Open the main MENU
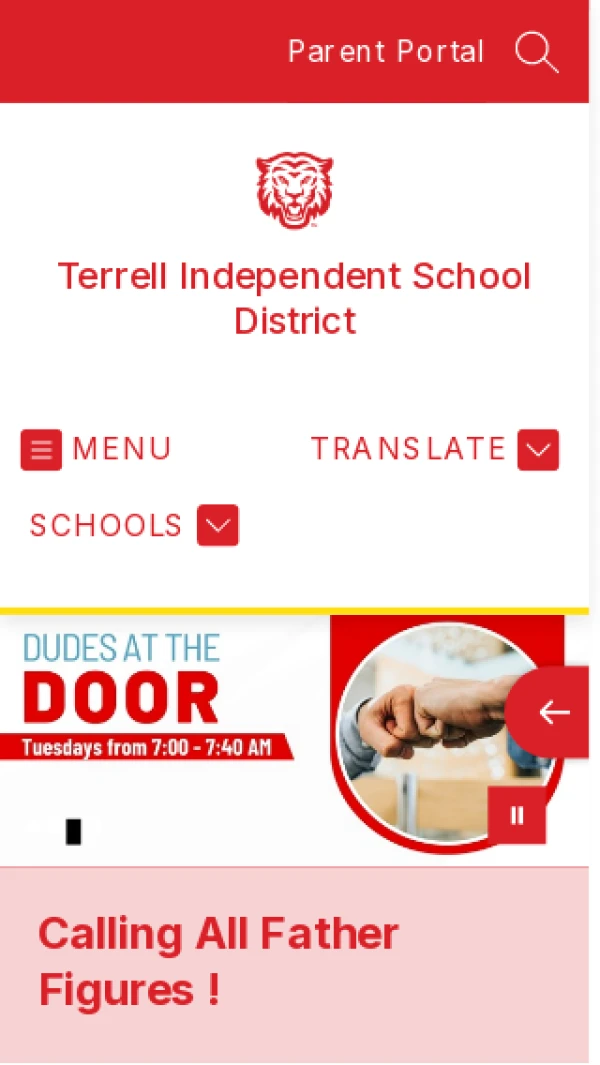Image resolution: width=600 pixels, height=1065 pixels. tap(96, 449)
